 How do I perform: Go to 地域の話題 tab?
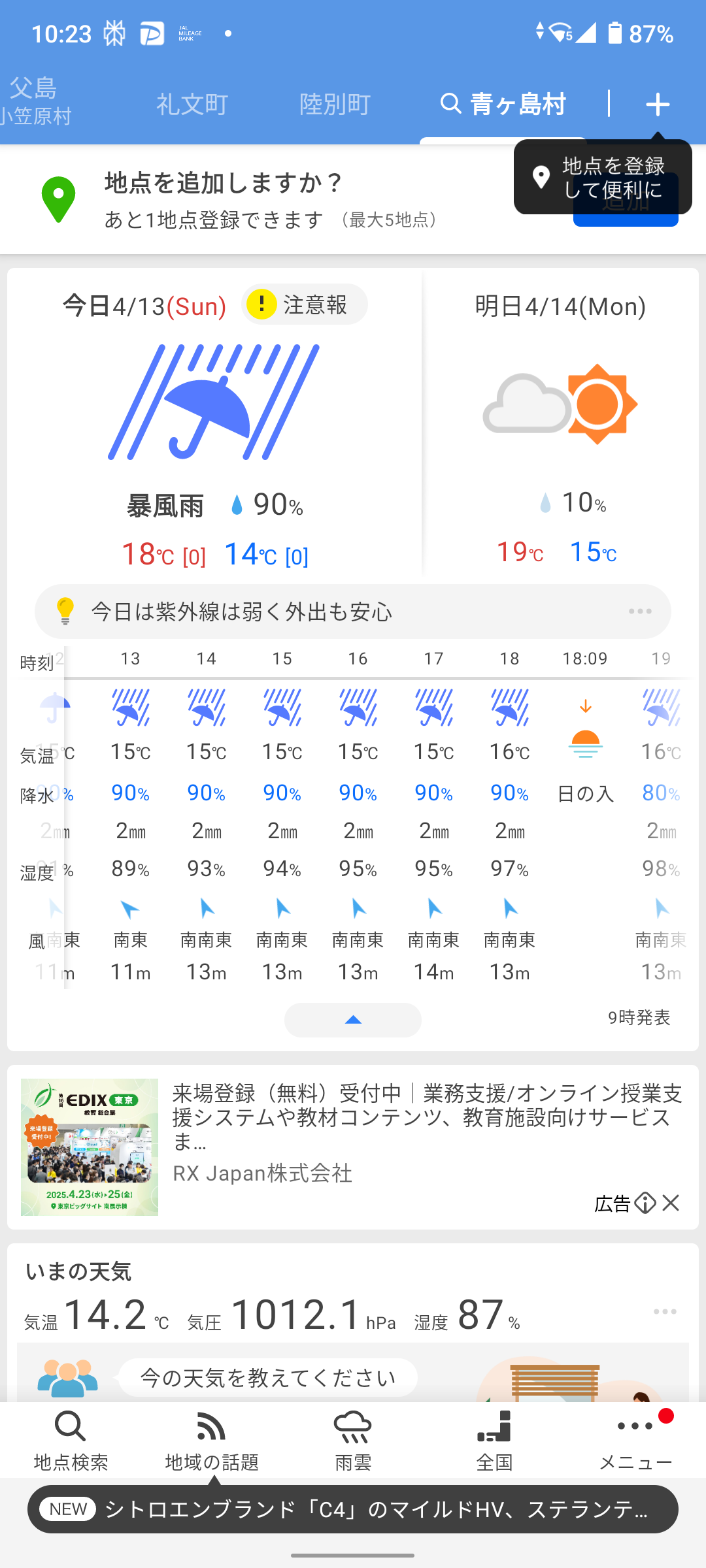click(x=212, y=1440)
